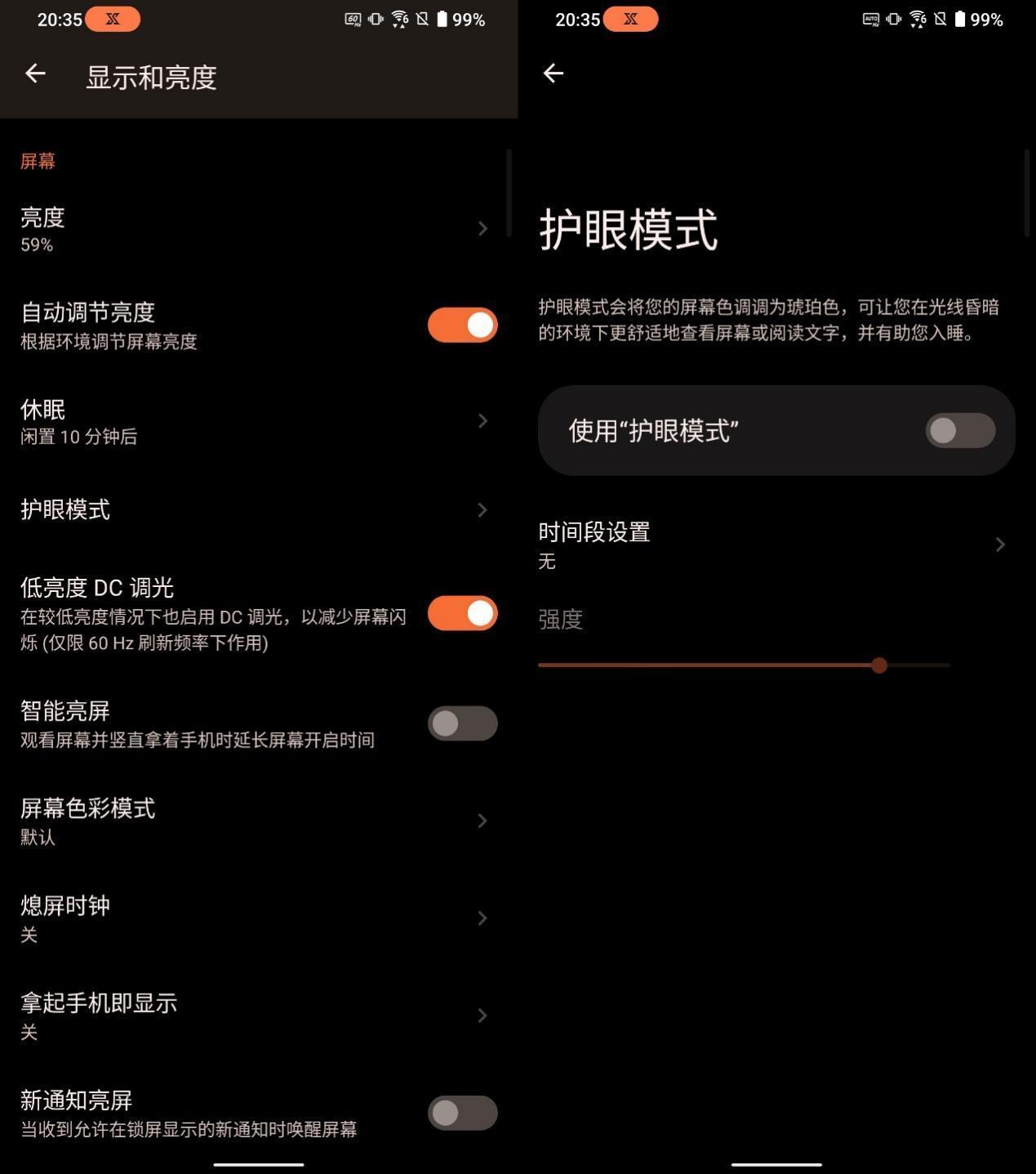
Task: Open 护眼模式 row in display list
Action: tap(253, 510)
